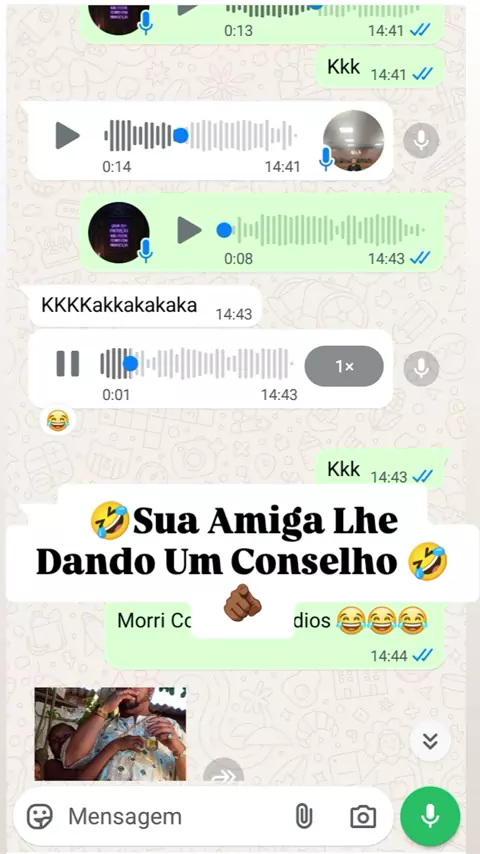Forward the received photo using the arrow icon
Image resolution: width=480 pixels, height=854 pixels.
[x=223, y=773]
